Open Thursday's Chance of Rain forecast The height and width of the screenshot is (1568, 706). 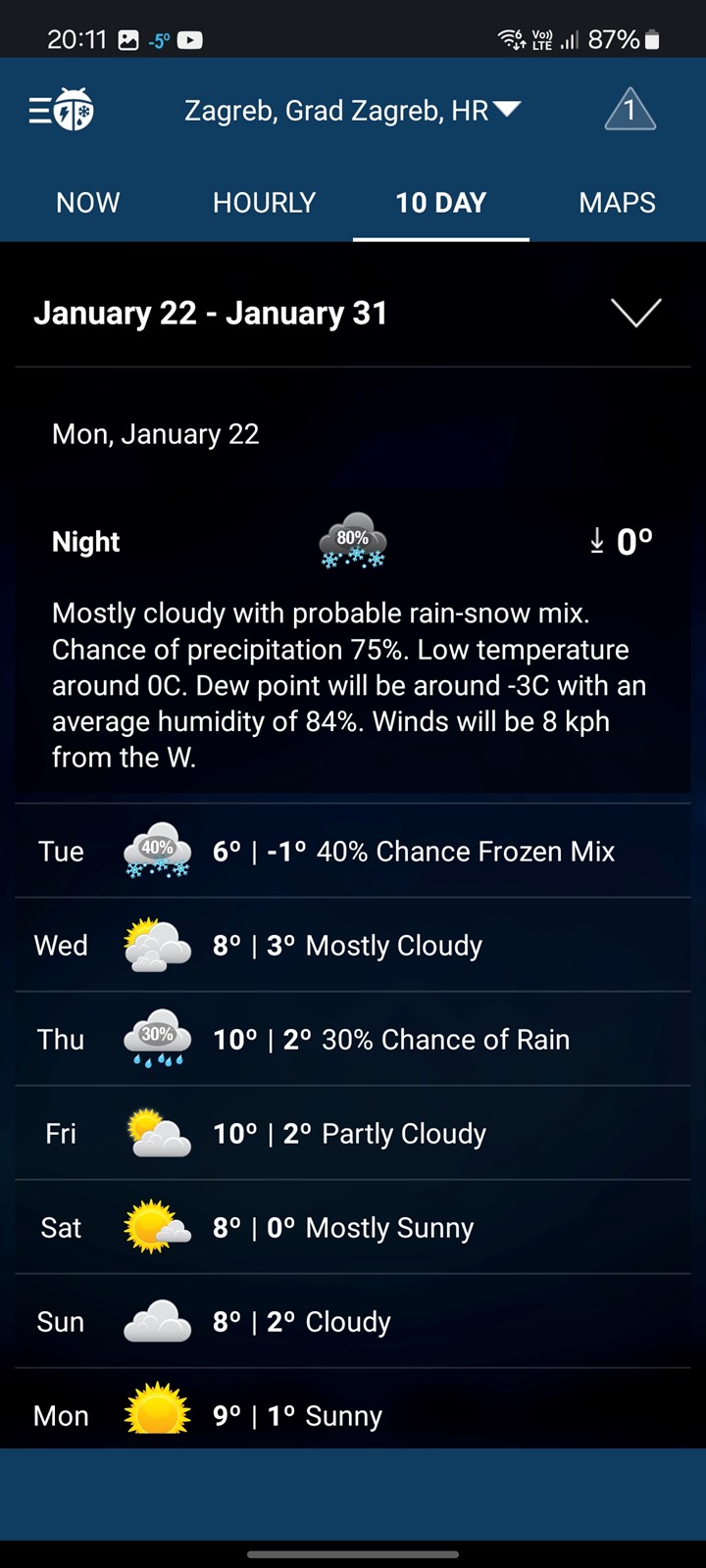[x=353, y=1039]
